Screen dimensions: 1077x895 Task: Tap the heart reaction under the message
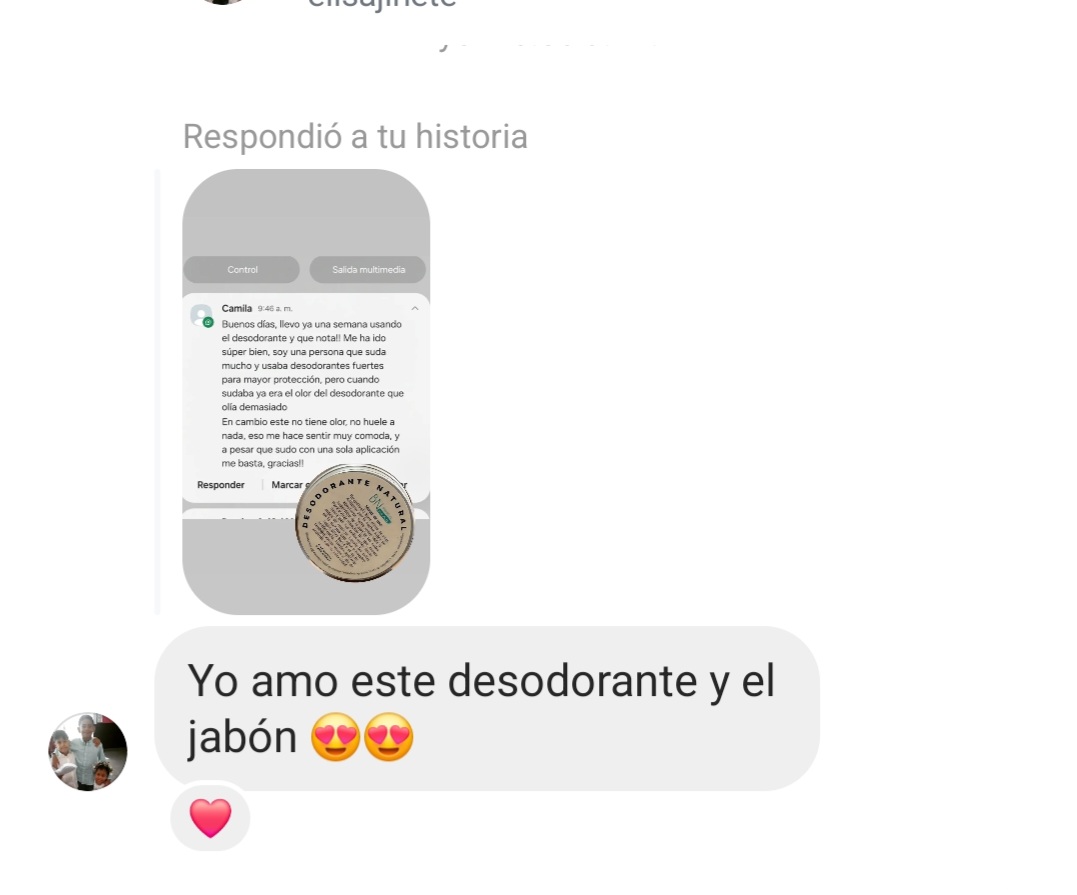click(x=210, y=818)
